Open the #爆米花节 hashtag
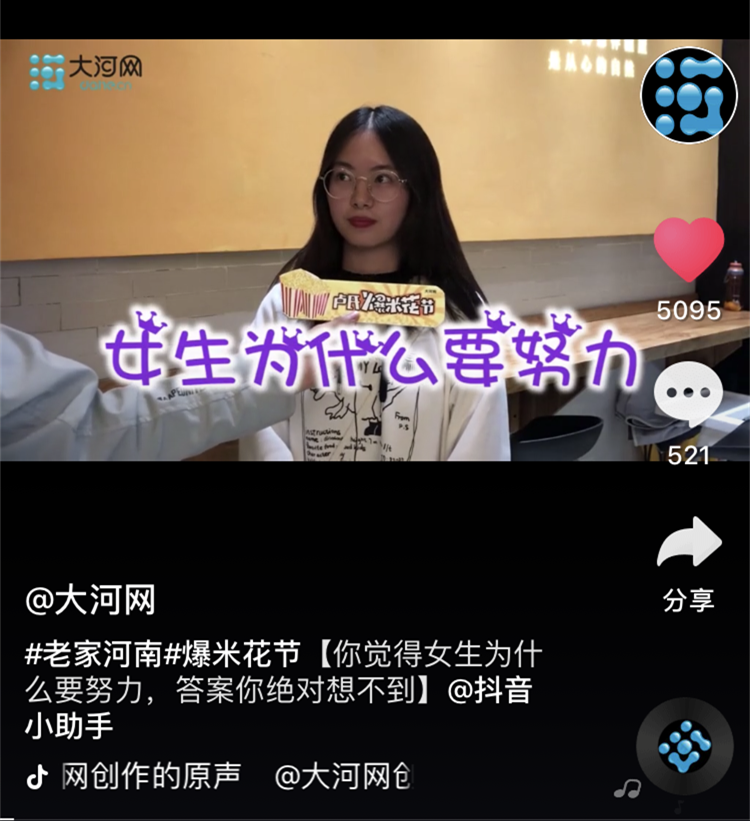 [x=231, y=655]
